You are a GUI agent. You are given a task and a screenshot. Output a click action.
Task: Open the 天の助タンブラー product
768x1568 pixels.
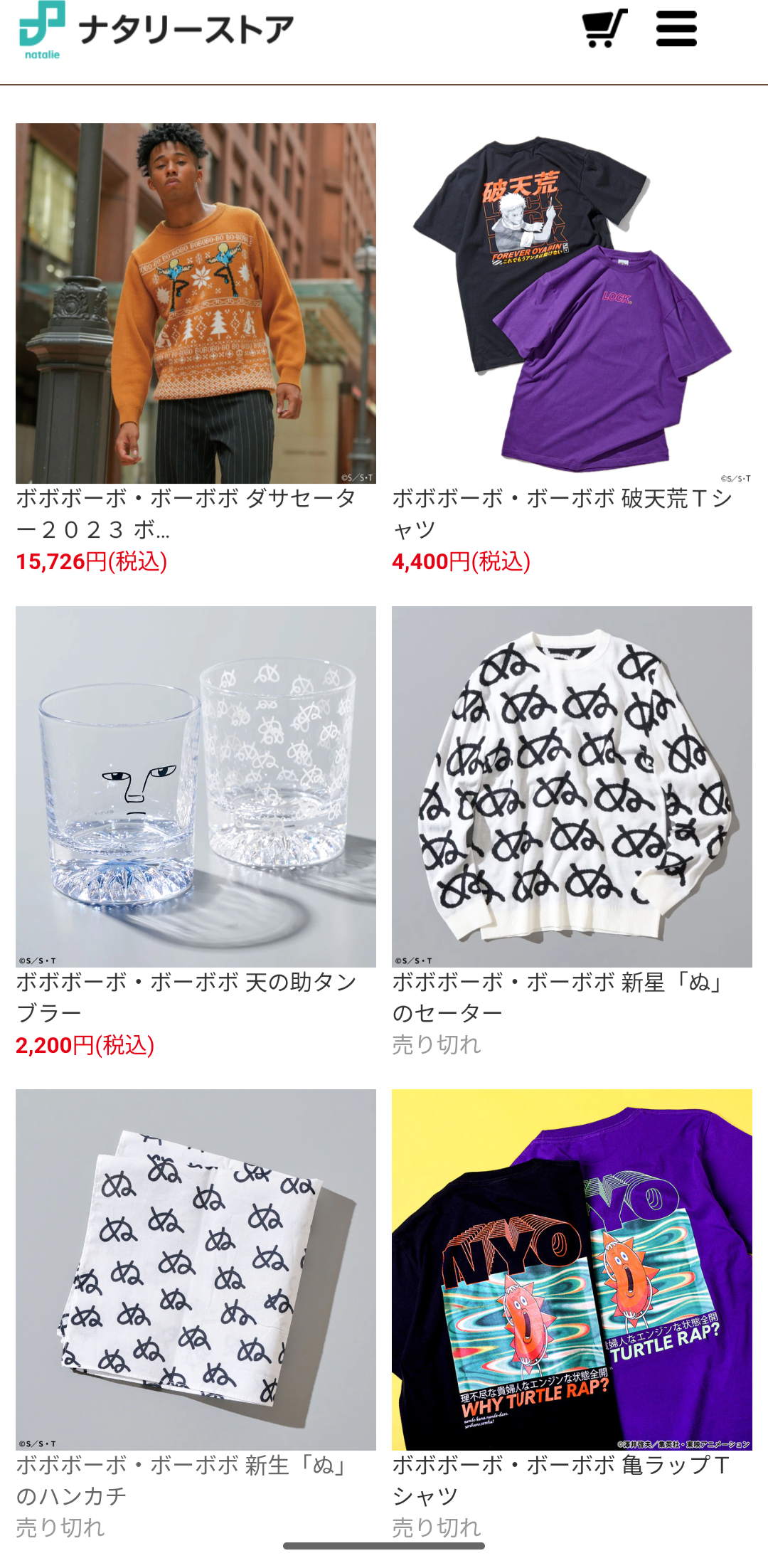tap(196, 786)
